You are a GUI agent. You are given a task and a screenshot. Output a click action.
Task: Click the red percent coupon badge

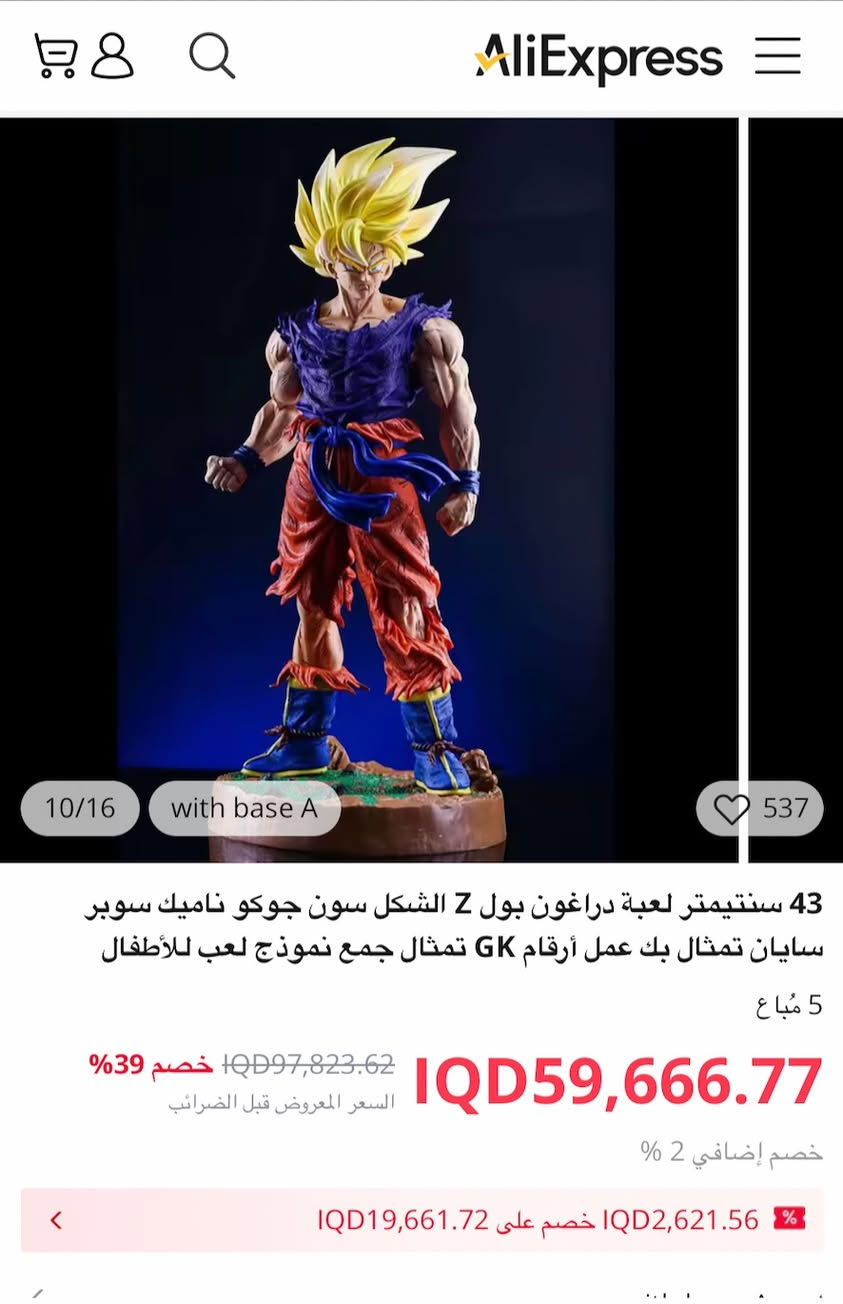coord(790,1218)
